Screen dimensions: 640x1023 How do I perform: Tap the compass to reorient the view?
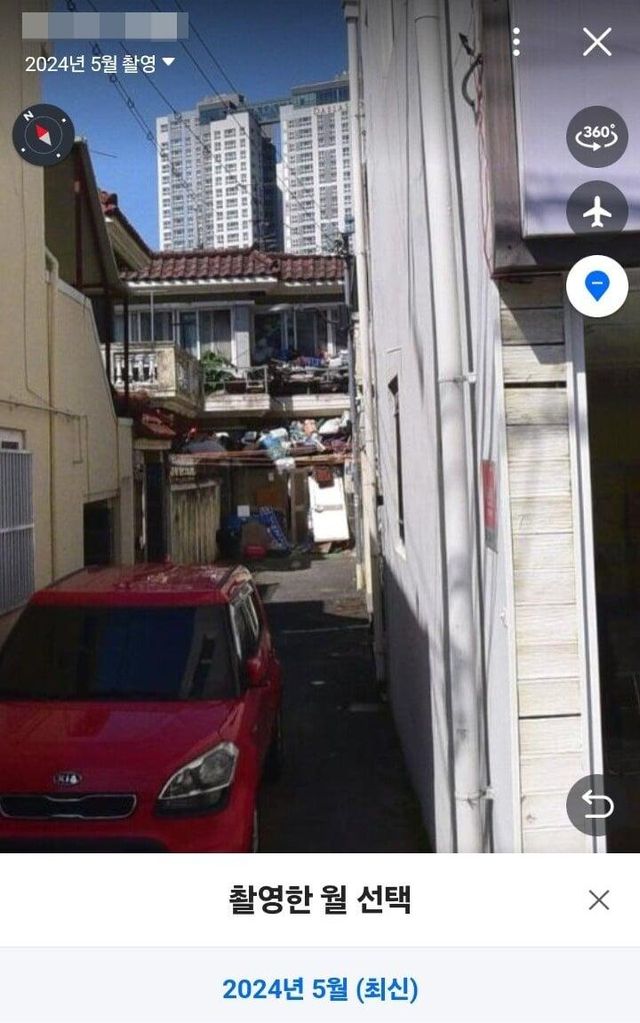click(43, 135)
